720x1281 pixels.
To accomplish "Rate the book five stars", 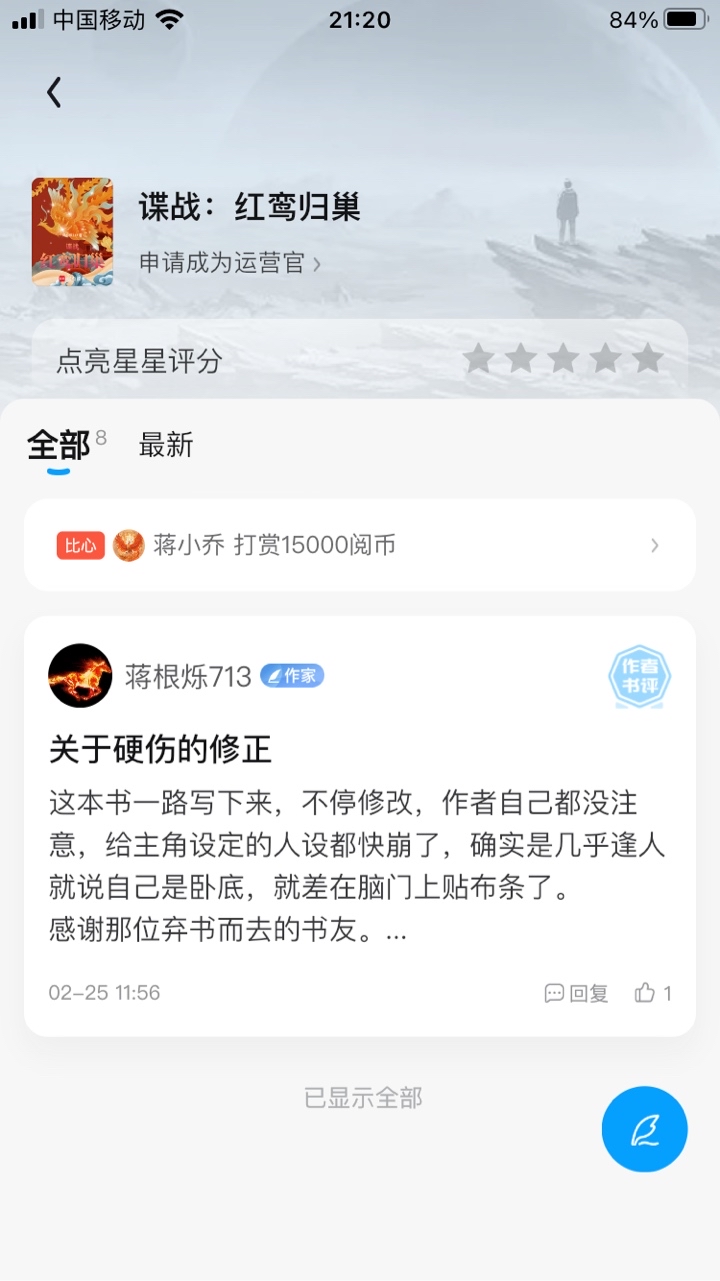I will 648,359.
